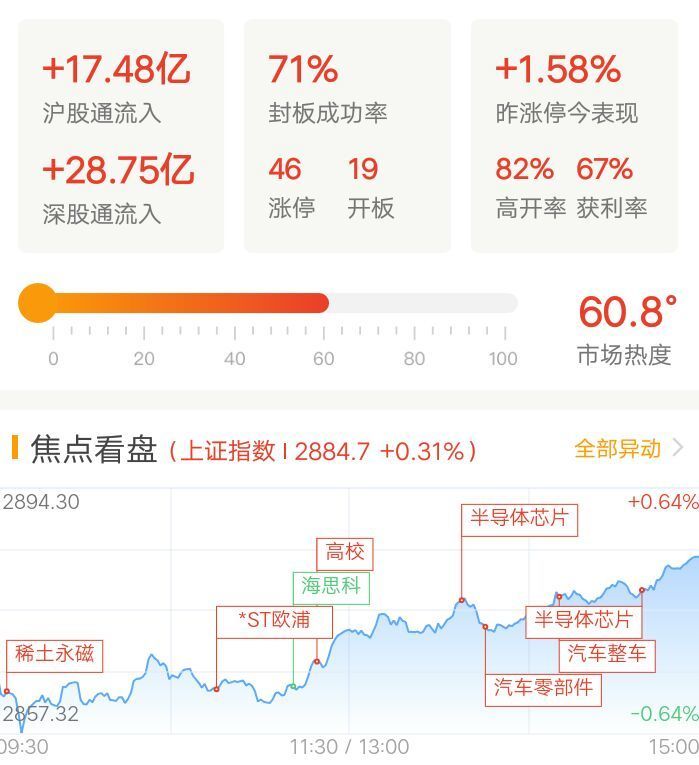Tap the 高校 sector tag
699x765 pixels.
tap(346, 552)
